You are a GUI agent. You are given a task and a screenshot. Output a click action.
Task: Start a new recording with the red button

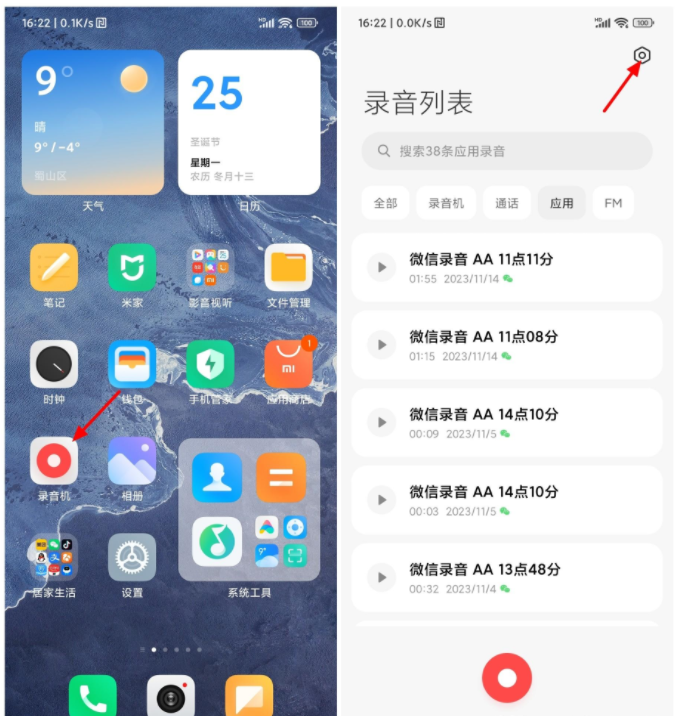pyautogui.click(x=507, y=678)
